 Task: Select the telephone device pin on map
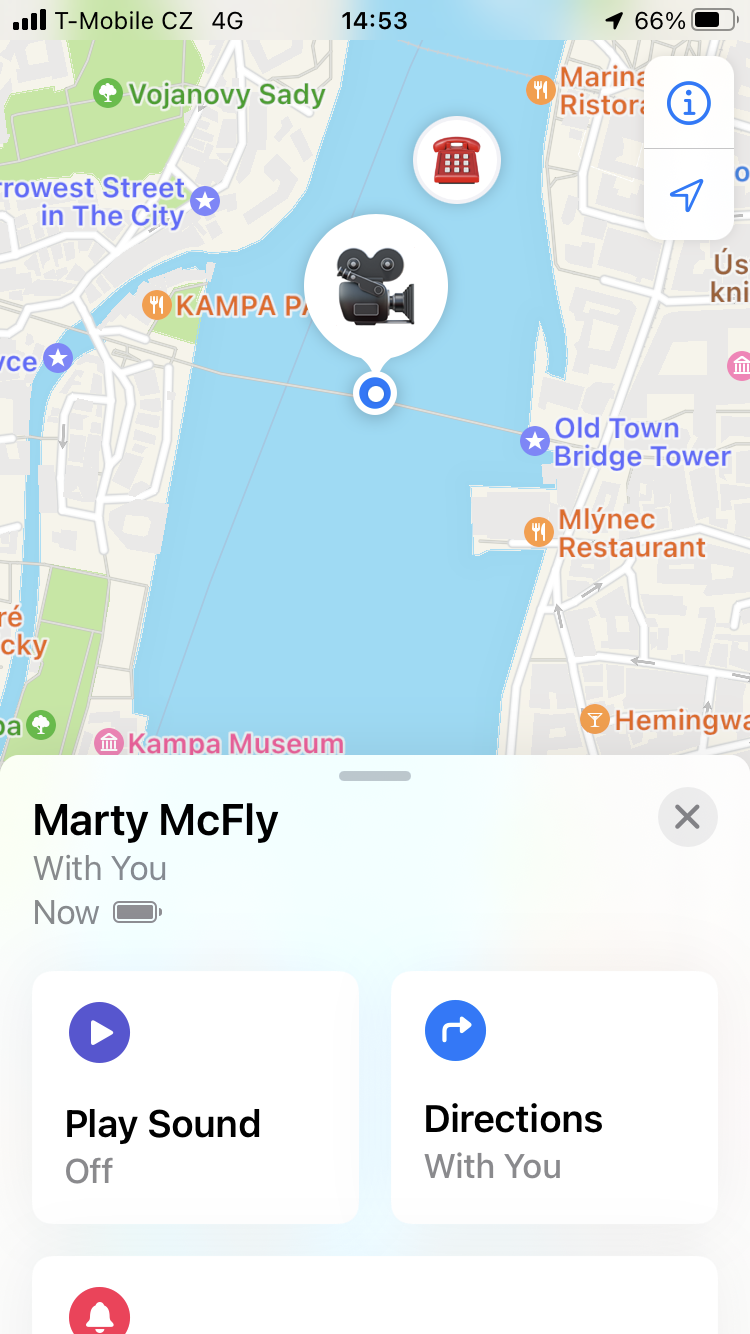[457, 160]
